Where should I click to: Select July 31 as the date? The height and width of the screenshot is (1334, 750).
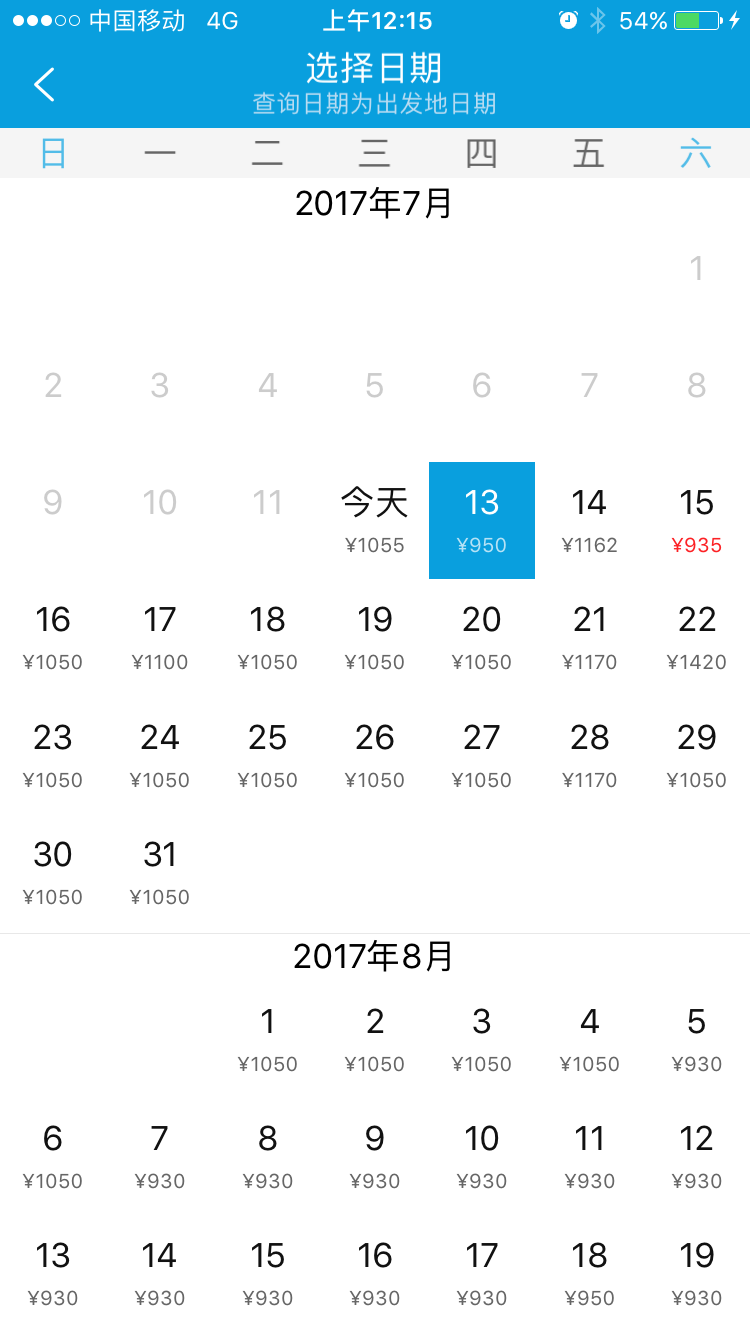pos(160,872)
